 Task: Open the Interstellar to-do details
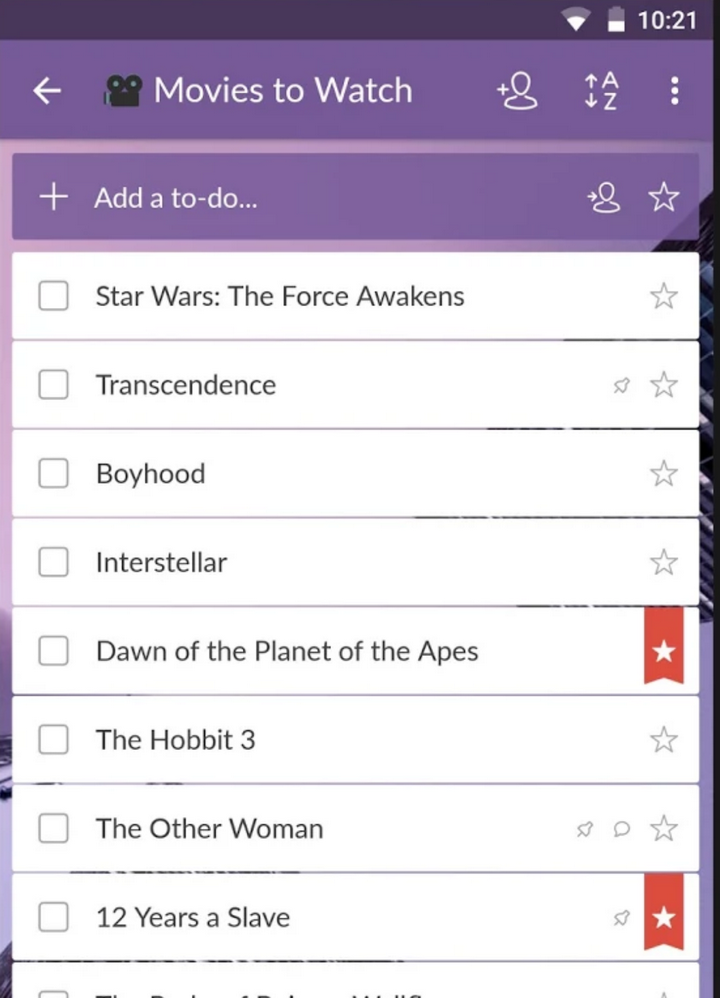pyautogui.click(x=300, y=563)
